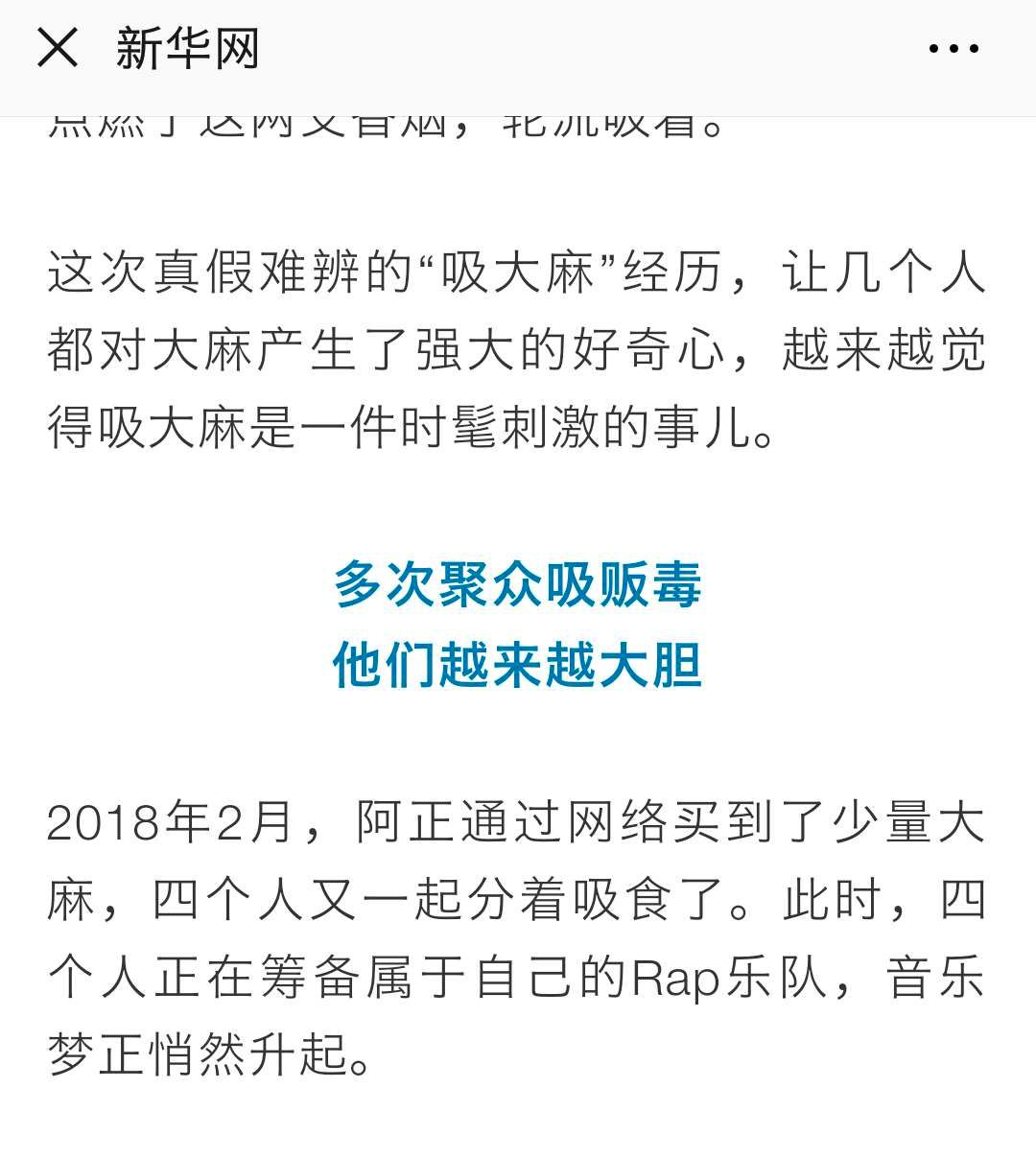
Task: Open the three-dot more options menu
Action: click(954, 48)
